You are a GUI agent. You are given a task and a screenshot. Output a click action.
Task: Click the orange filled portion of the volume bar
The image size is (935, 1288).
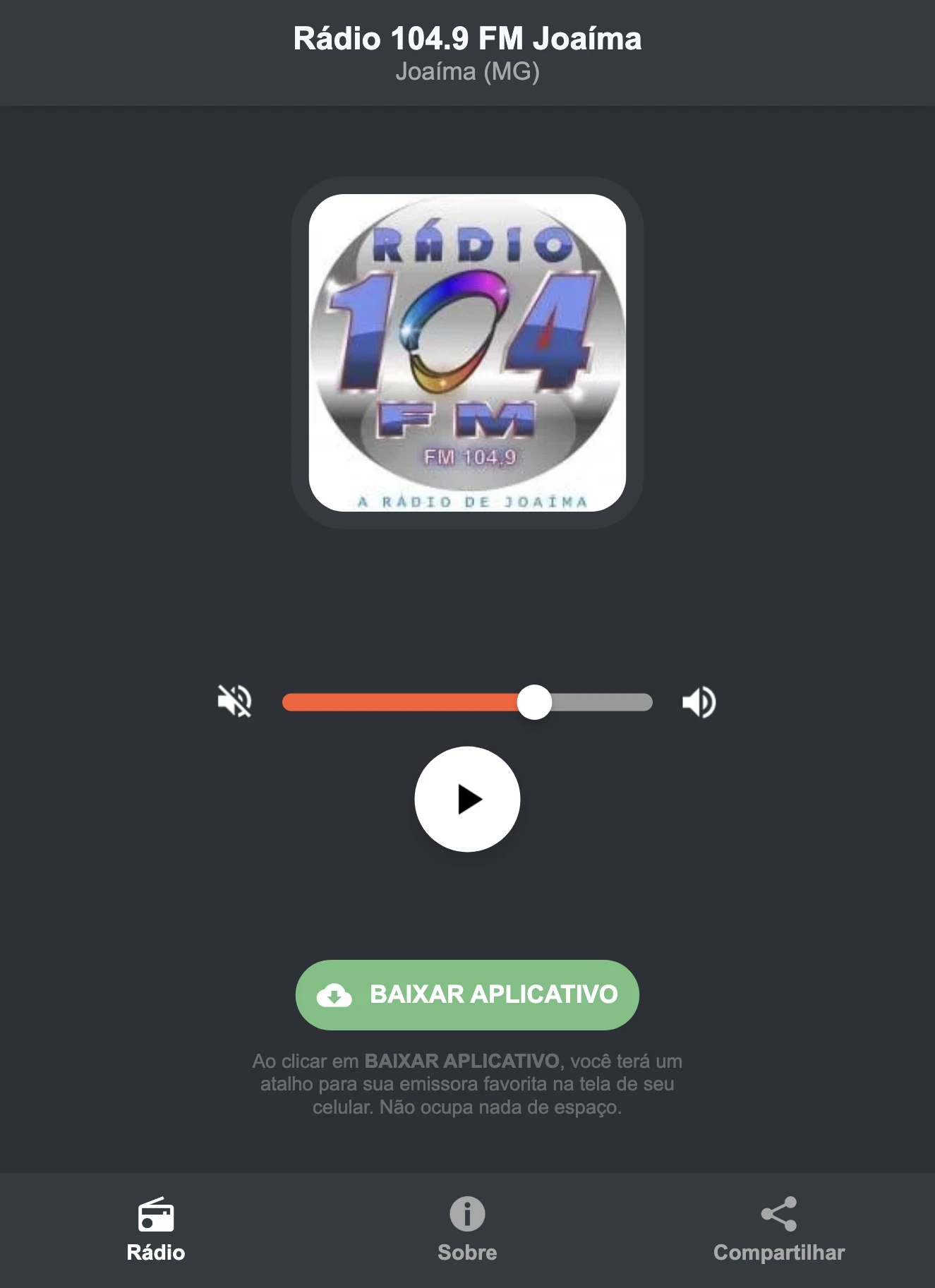coord(402,701)
